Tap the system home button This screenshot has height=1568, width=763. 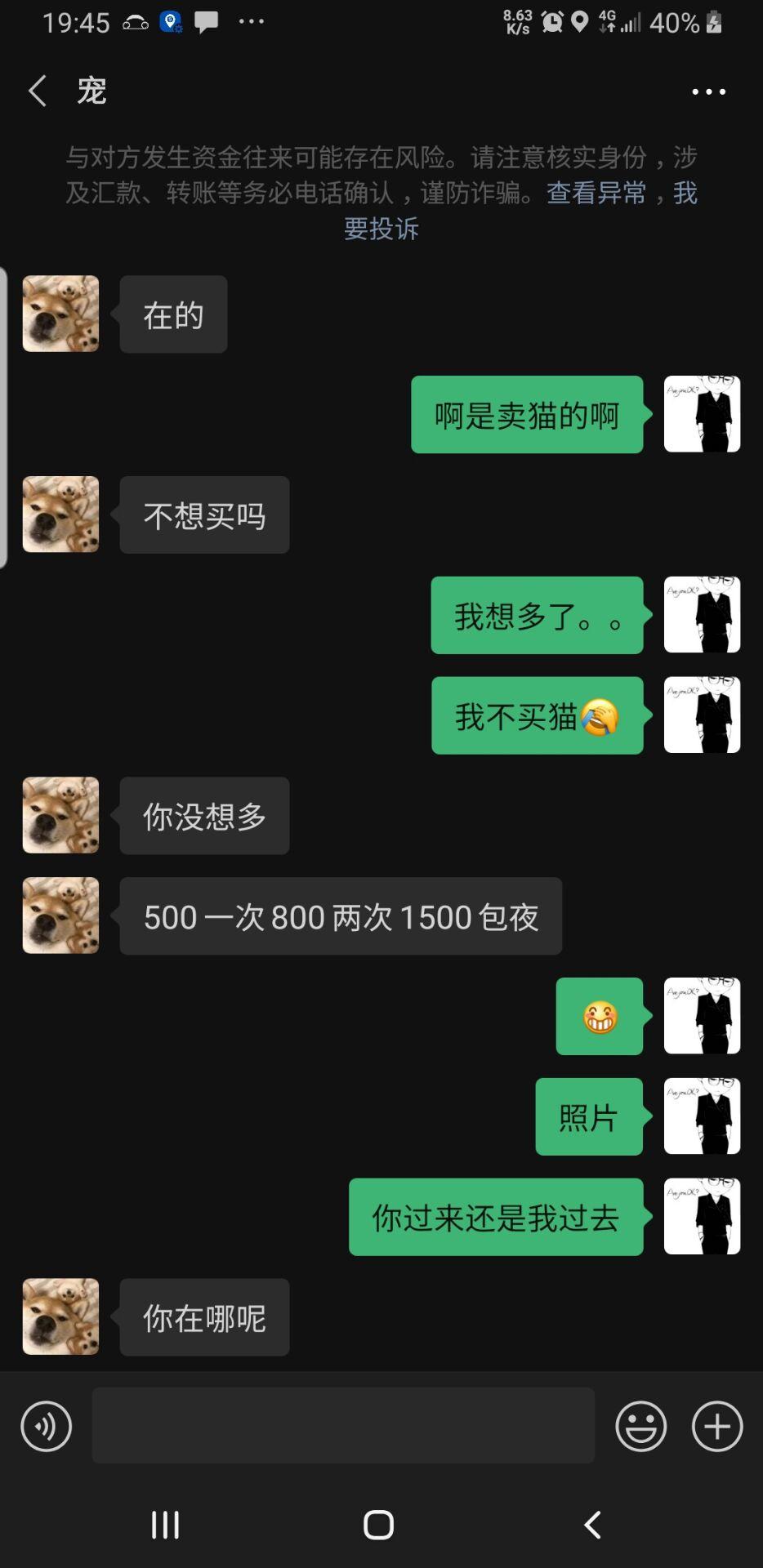pos(378,1524)
